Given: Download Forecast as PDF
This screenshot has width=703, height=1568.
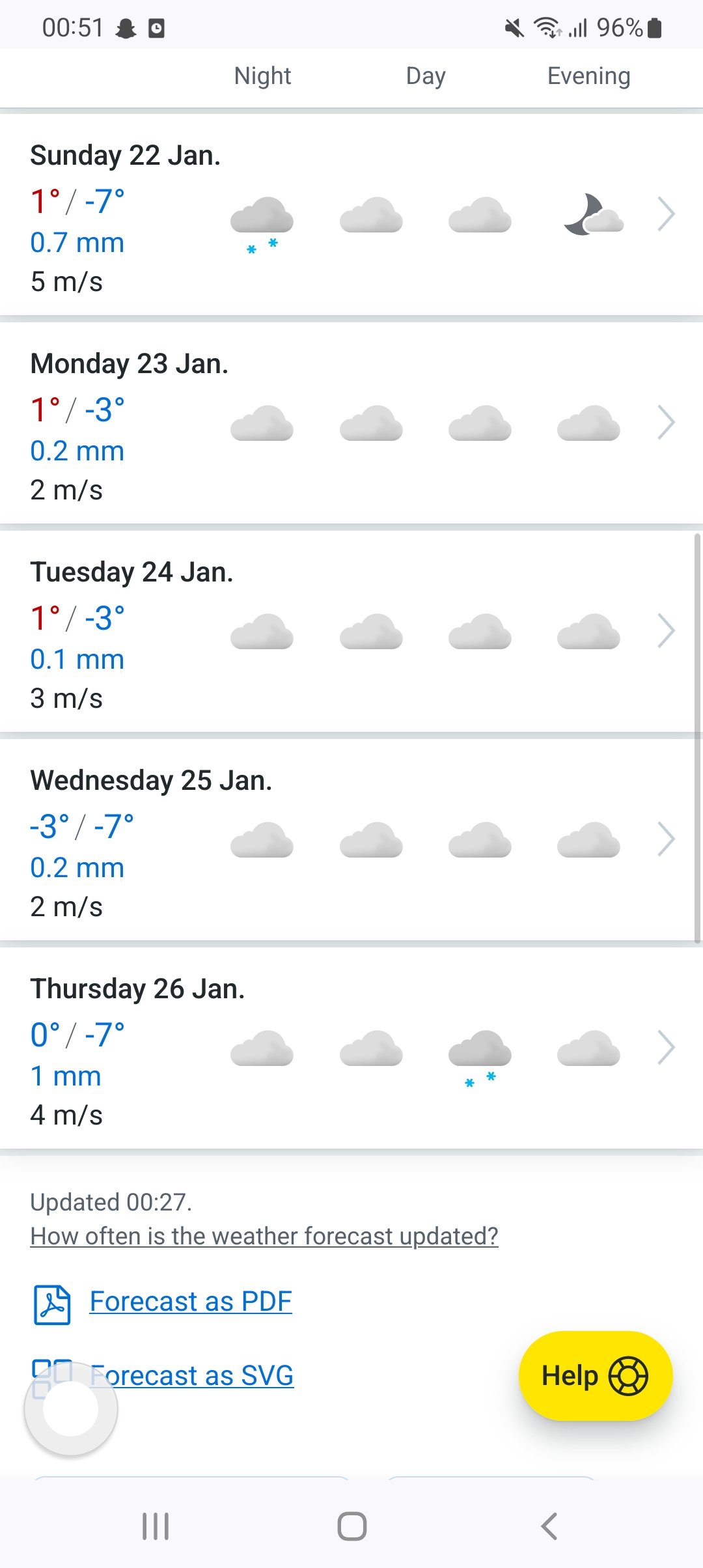Looking at the screenshot, I should pyautogui.click(x=190, y=1302).
